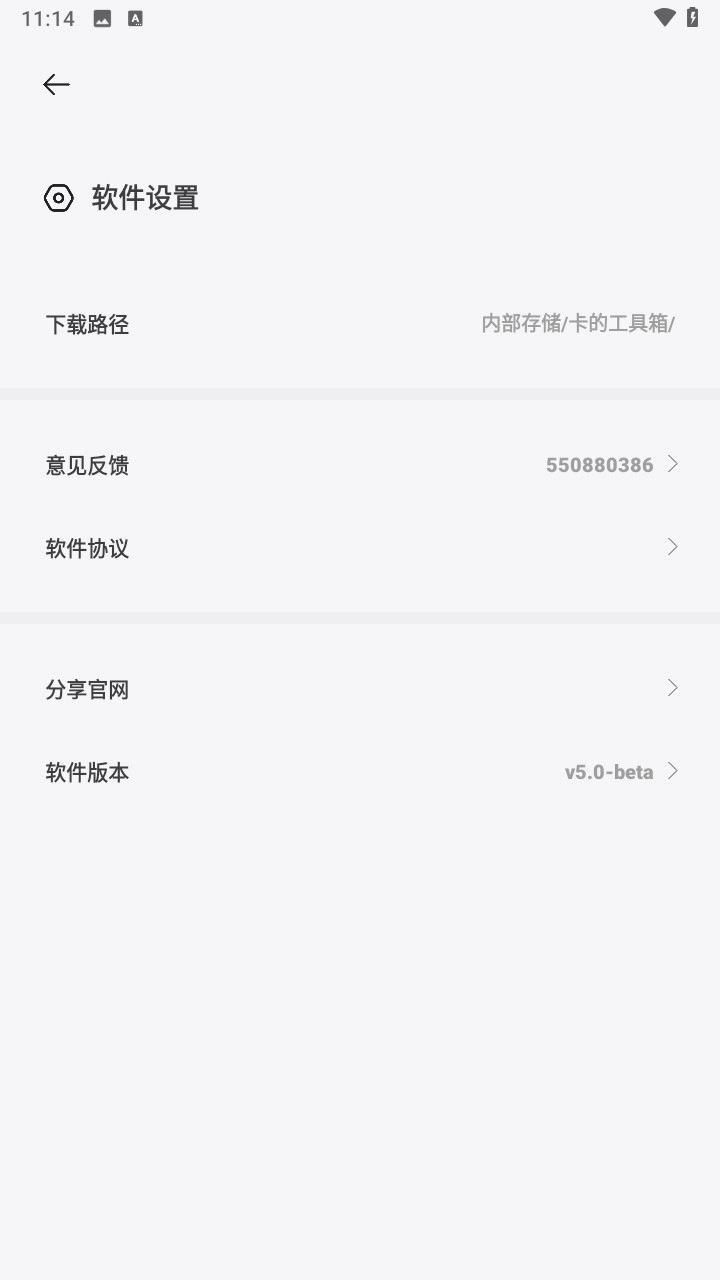Go back using the top arrow

56,85
